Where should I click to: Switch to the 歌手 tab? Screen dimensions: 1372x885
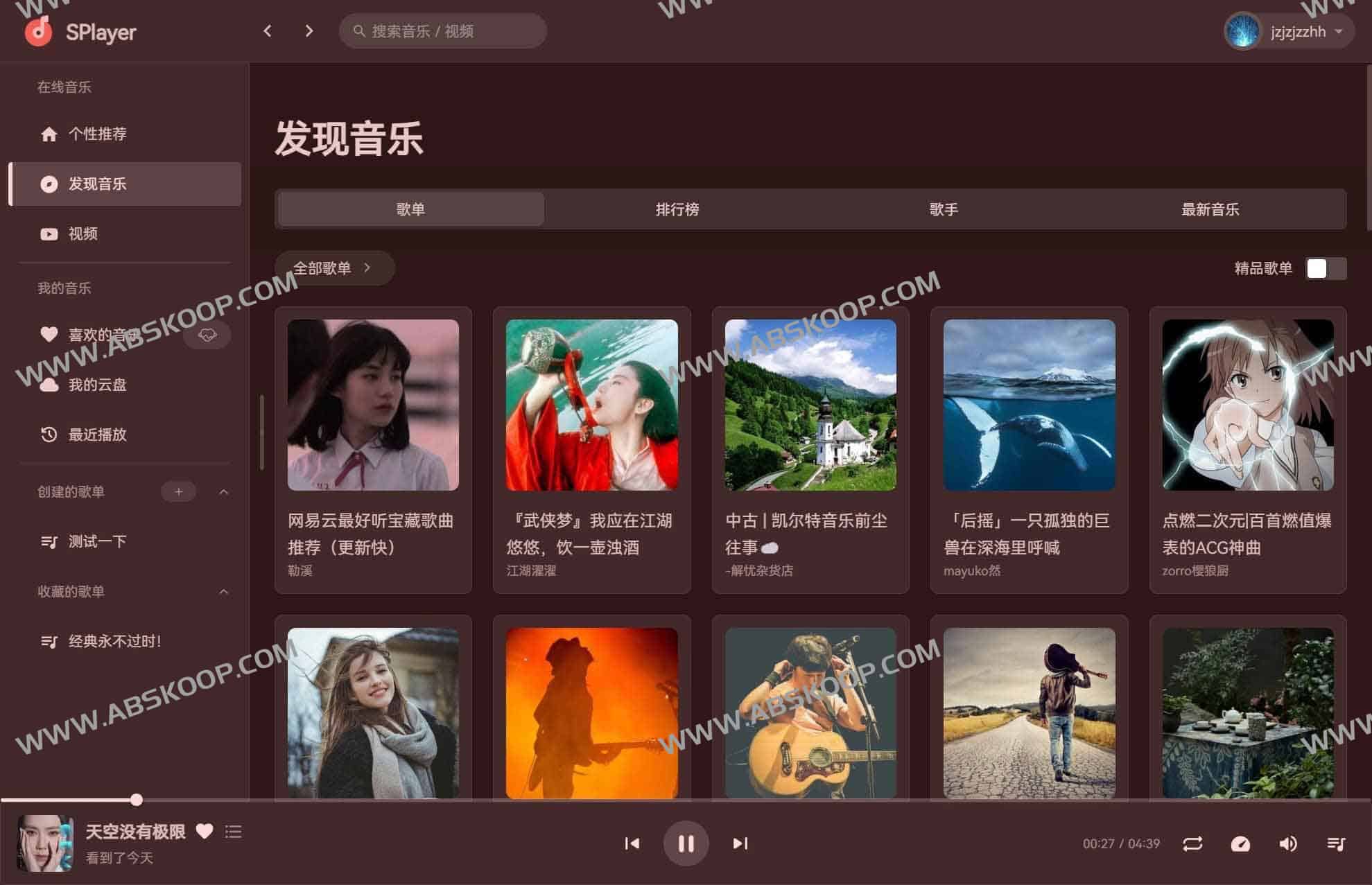coord(944,209)
